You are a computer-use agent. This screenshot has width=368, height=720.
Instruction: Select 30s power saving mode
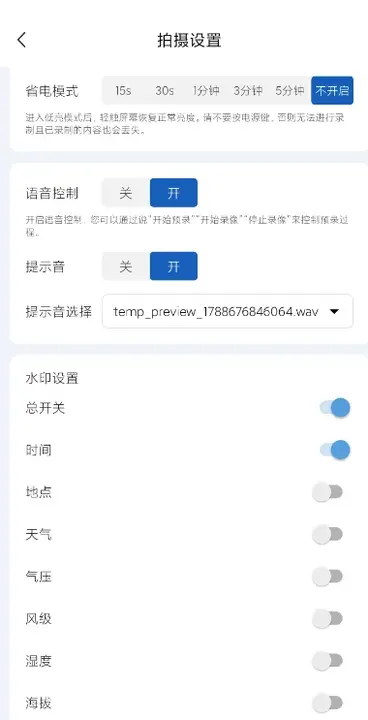click(164, 90)
